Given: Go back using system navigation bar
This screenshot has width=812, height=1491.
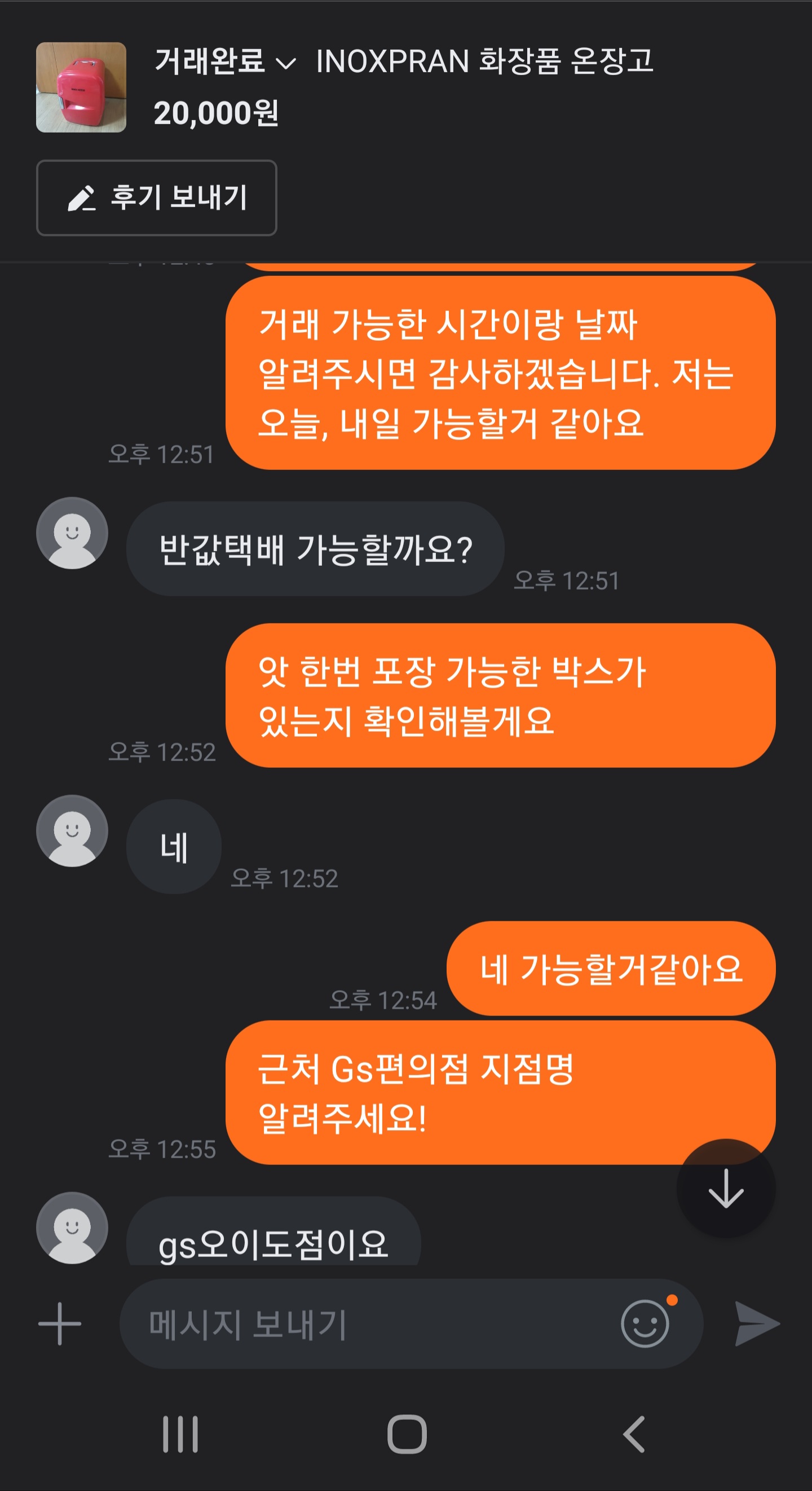Looking at the screenshot, I should tap(634, 1435).
